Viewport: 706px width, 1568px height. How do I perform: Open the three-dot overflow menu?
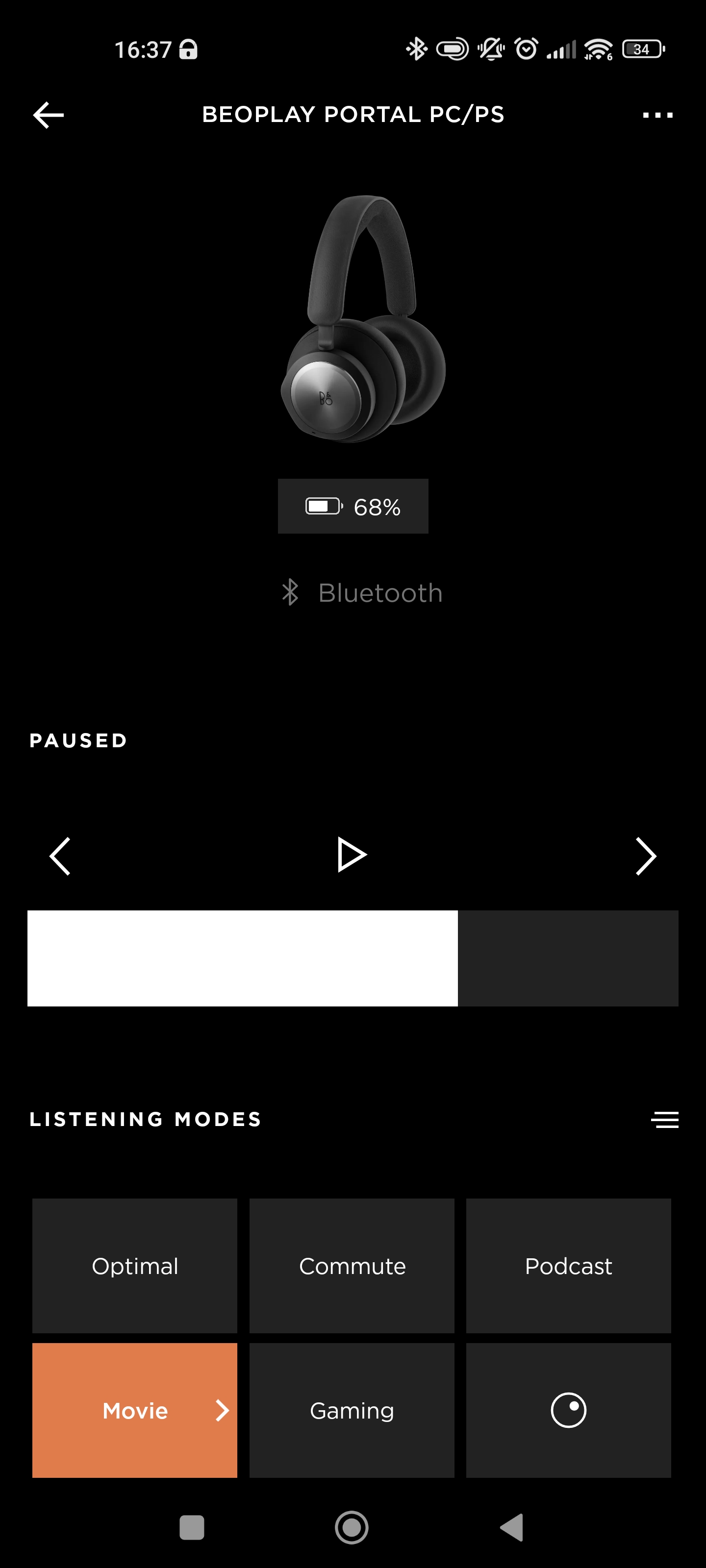pyautogui.click(x=657, y=115)
